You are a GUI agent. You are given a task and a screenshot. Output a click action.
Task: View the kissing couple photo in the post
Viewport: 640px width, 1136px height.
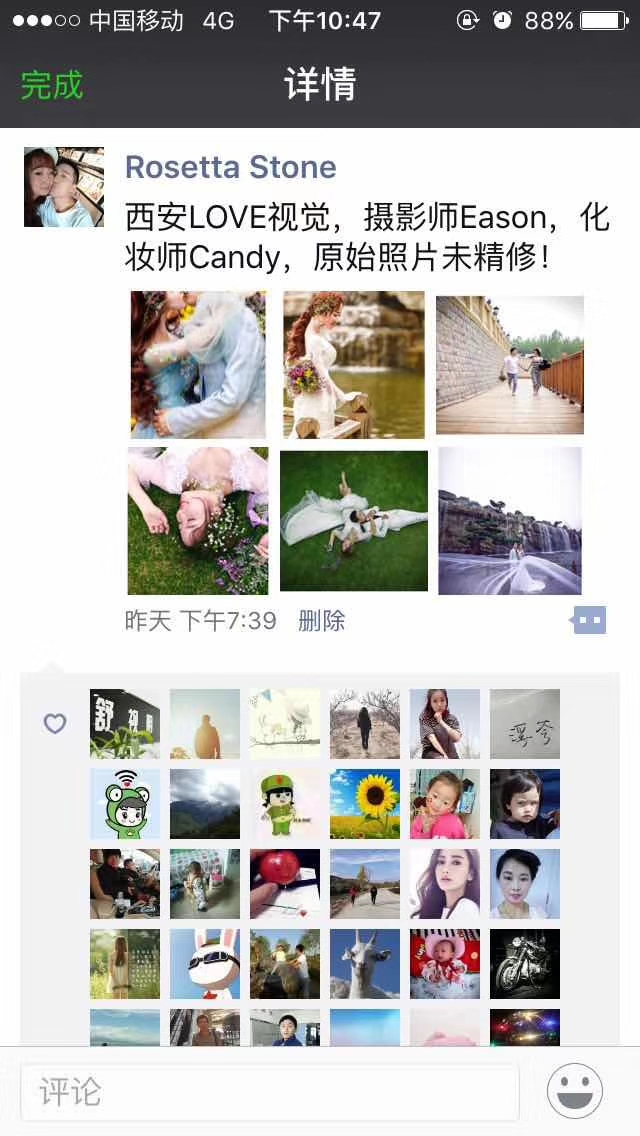(198, 364)
